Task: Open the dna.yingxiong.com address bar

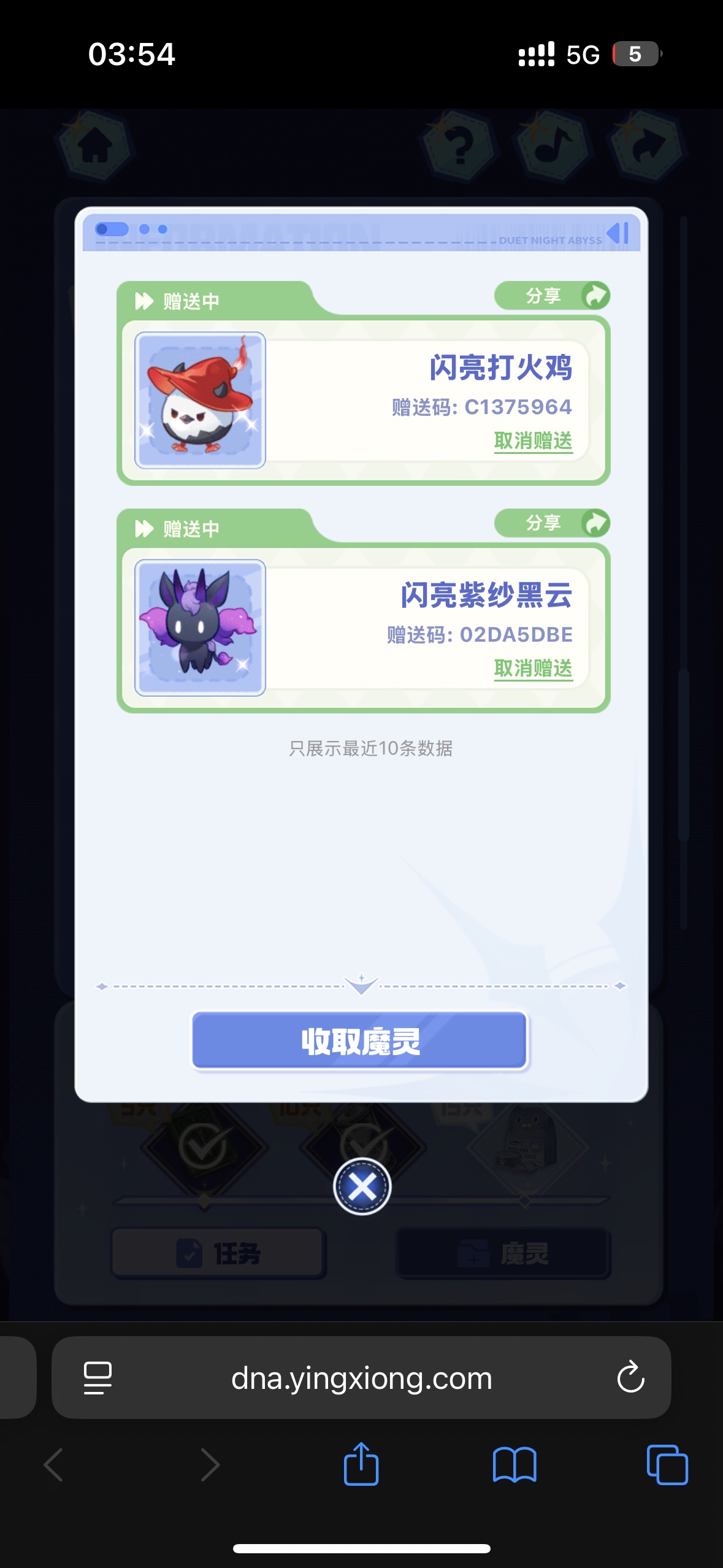Action: [x=362, y=1378]
